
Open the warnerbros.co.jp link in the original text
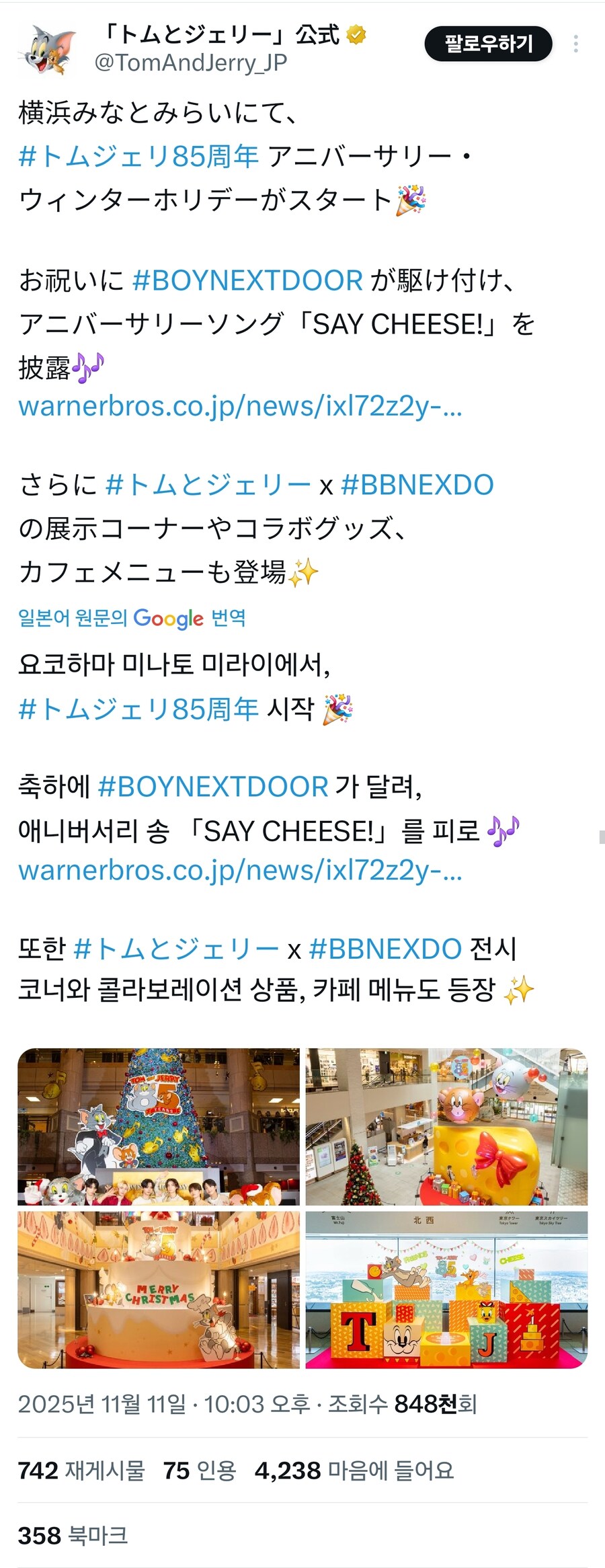[240, 406]
